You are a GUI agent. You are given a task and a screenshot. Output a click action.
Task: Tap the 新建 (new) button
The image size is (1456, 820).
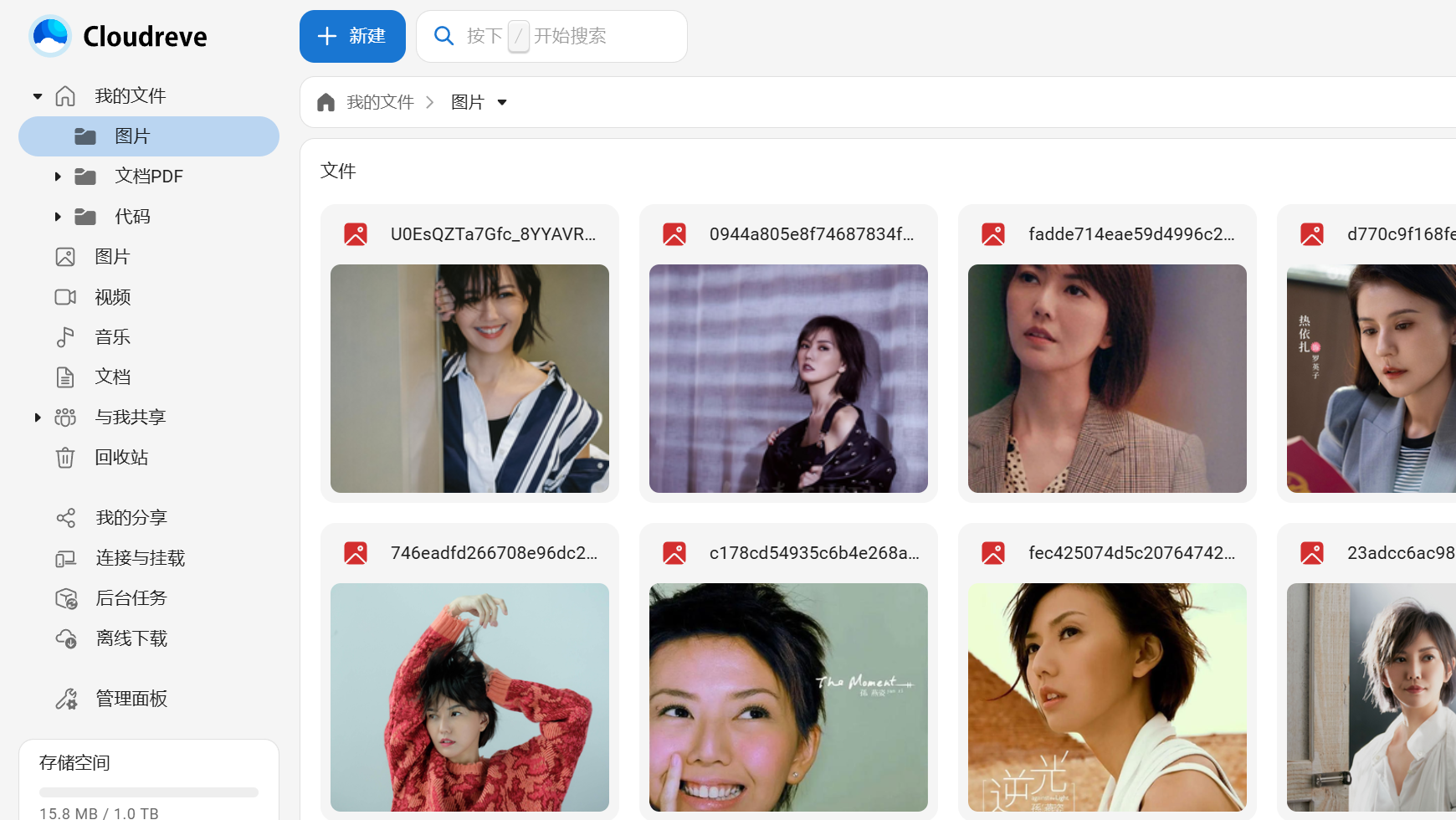click(x=352, y=36)
